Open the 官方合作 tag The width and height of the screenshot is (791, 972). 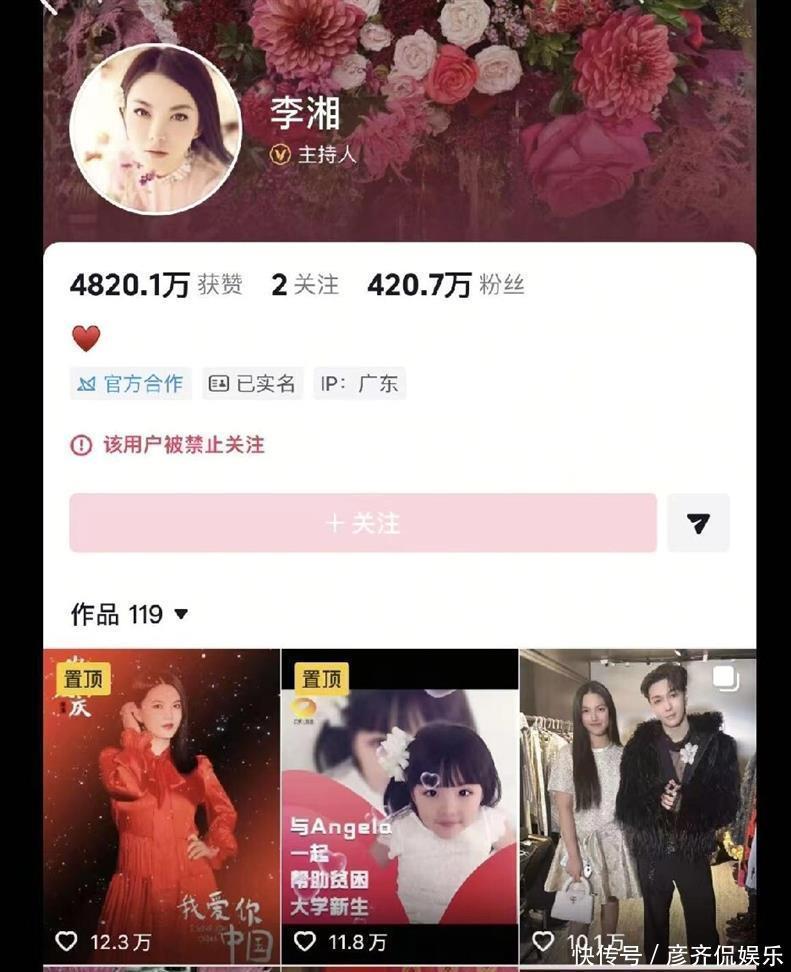pos(131,383)
